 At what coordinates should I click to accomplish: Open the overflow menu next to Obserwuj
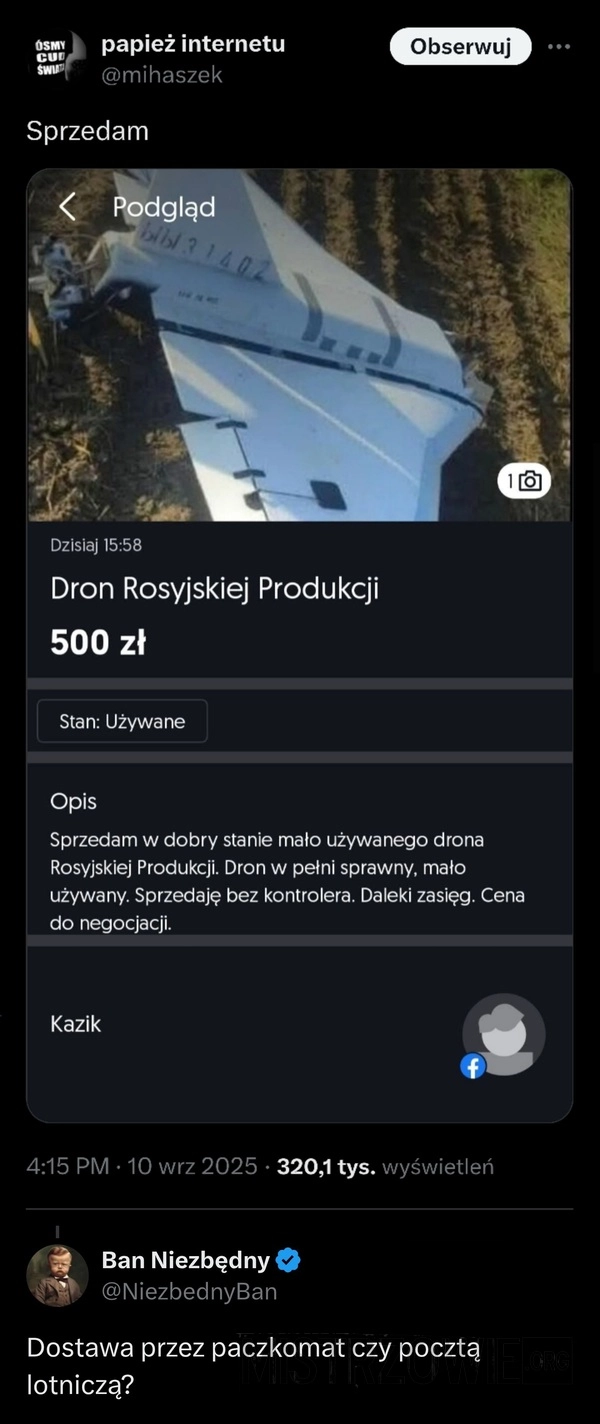pyautogui.click(x=559, y=46)
